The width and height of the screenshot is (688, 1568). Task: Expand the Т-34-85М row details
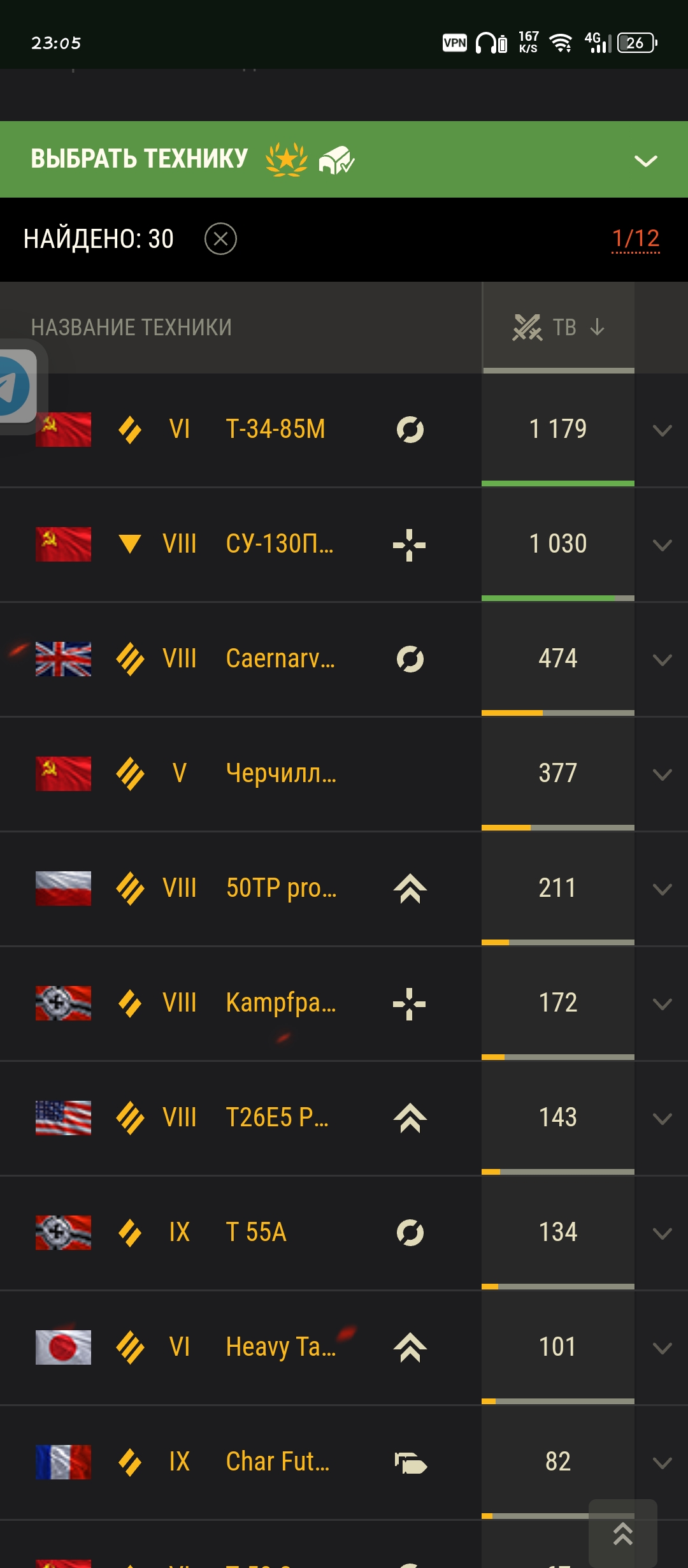[x=662, y=430]
